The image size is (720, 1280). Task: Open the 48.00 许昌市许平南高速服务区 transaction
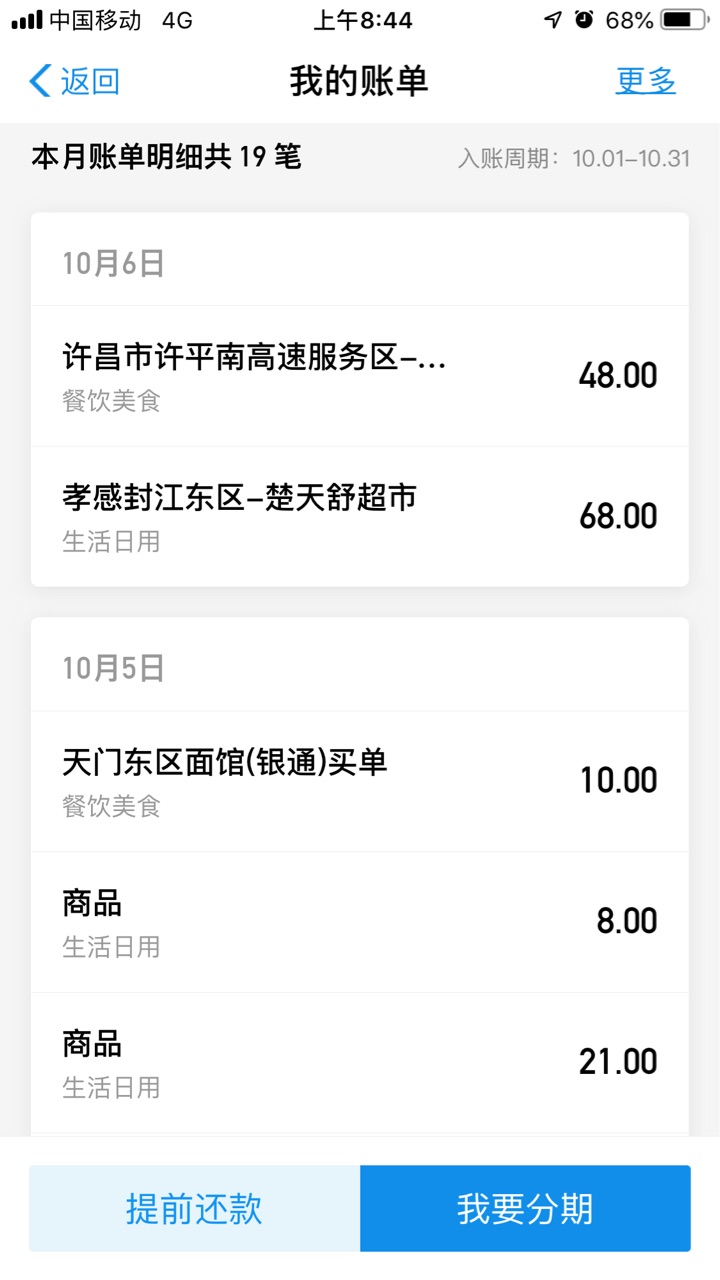point(360,376)
